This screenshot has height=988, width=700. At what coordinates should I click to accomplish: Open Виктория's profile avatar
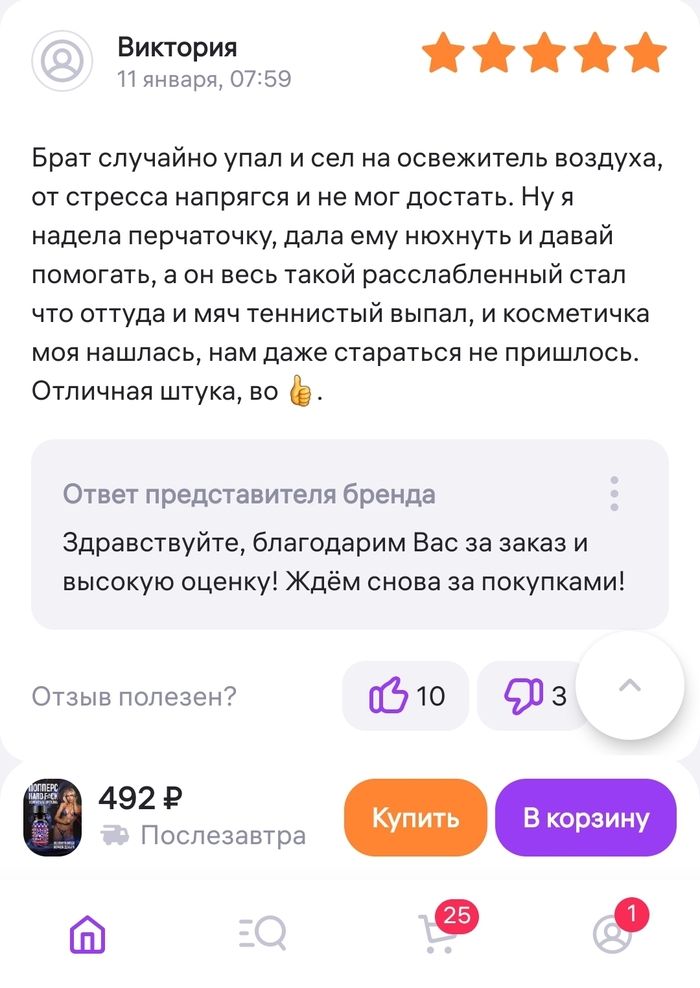[x=62, y=61]
